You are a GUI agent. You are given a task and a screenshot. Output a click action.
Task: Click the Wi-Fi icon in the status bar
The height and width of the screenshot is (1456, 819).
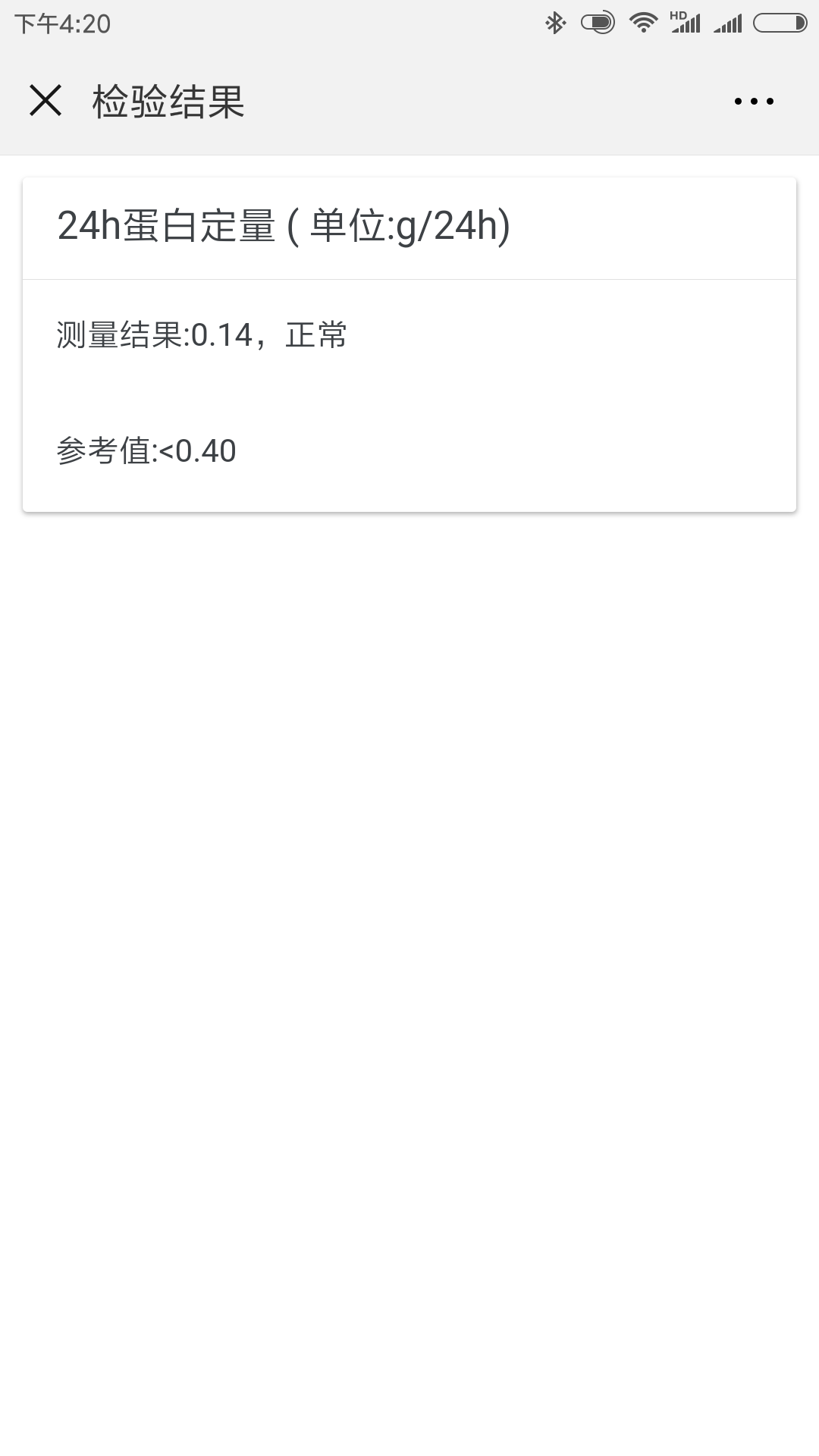(641, 22)
